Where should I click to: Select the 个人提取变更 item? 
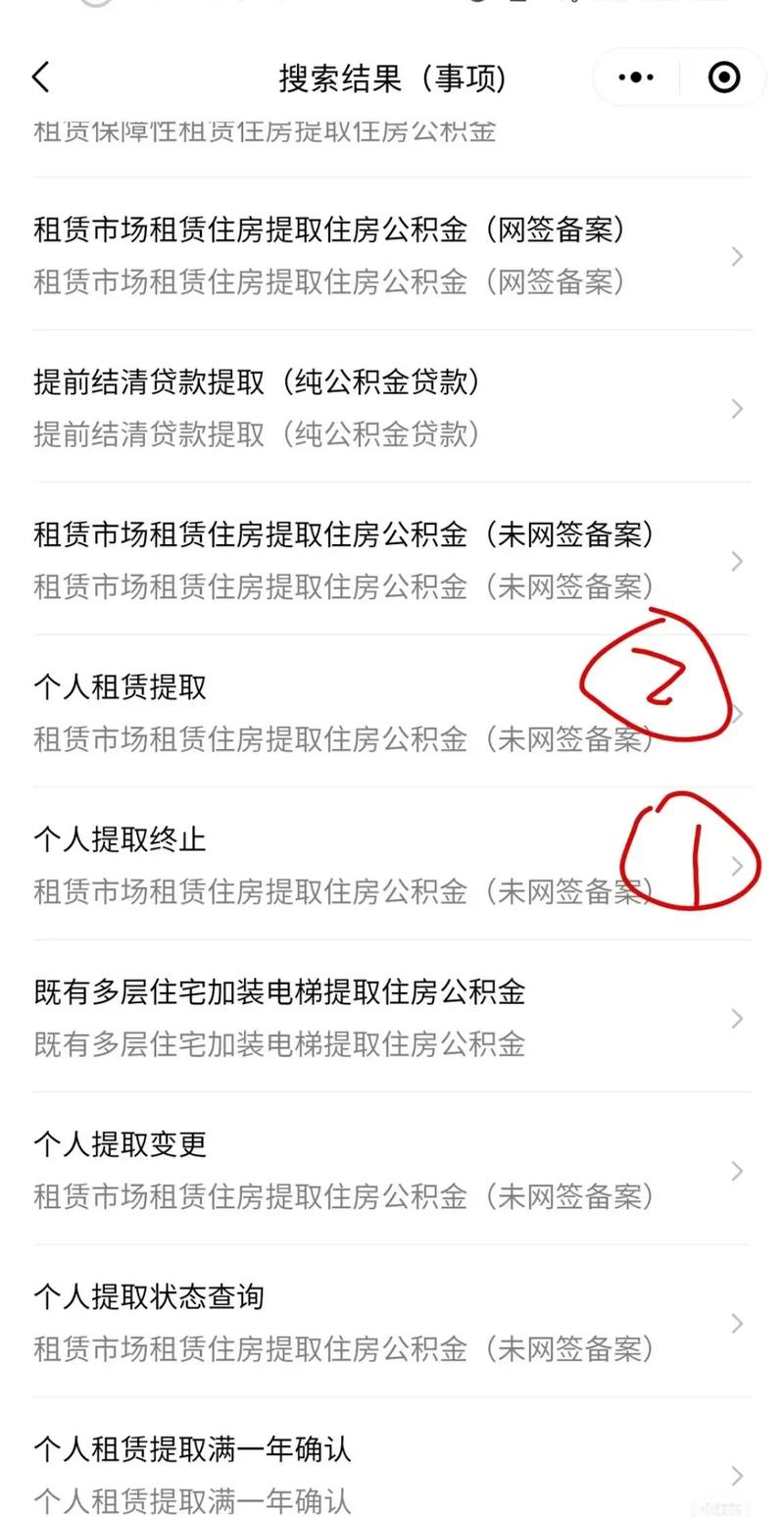[392, 1169]
